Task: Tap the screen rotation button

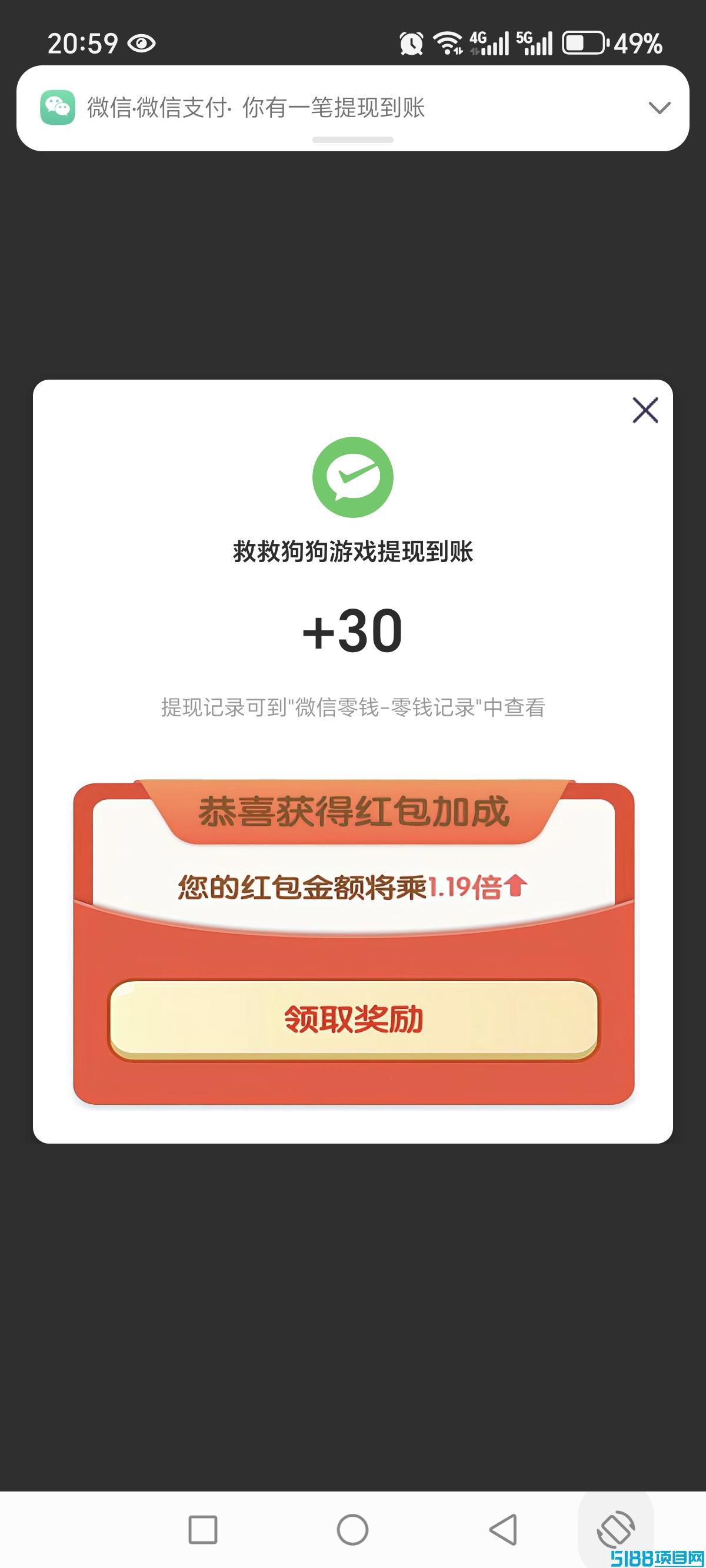Action: (x=616, y=1529)
